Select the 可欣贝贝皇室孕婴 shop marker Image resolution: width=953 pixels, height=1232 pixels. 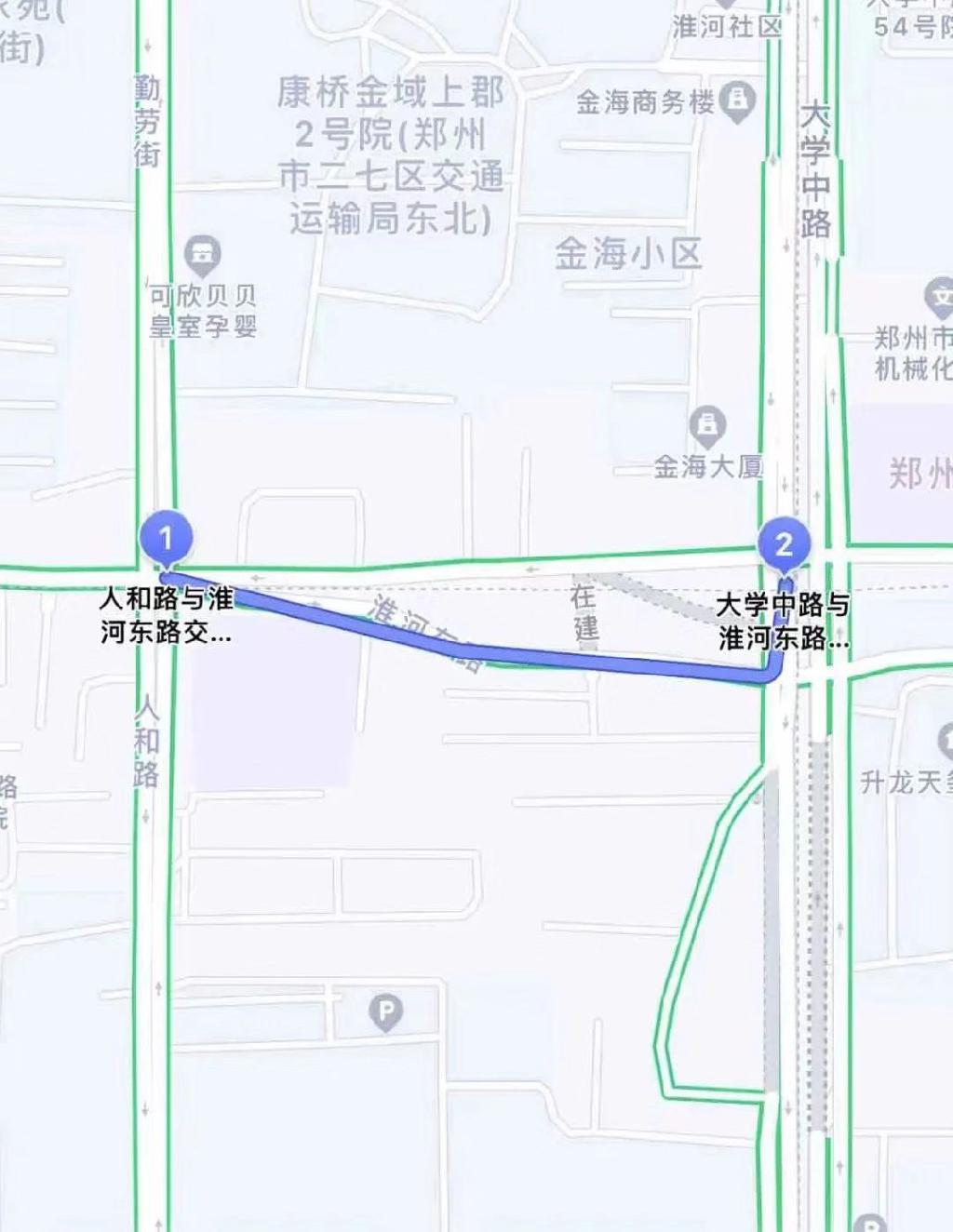pos(202,253)
